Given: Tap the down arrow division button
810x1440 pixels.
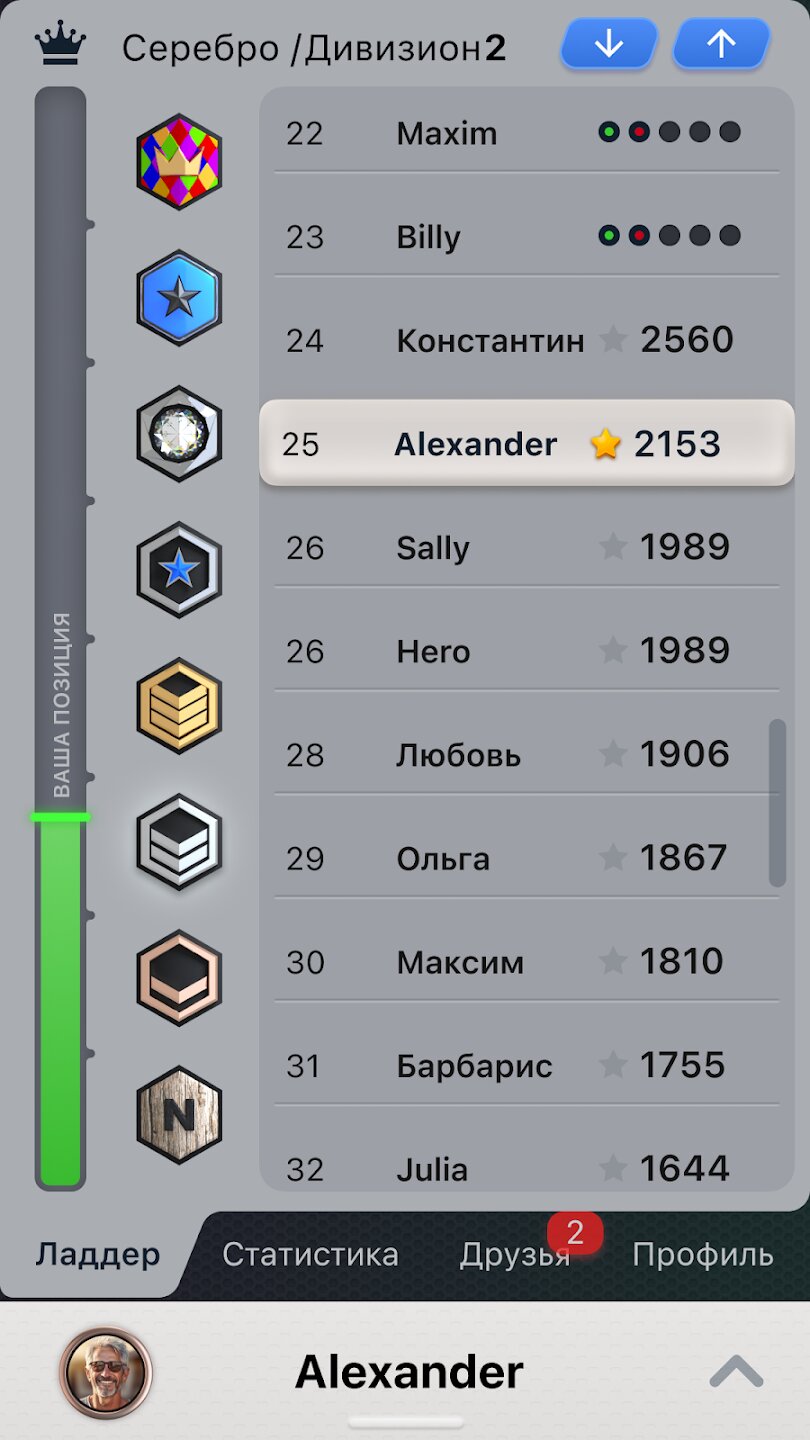Looking at the screenshot, I should (x=608, y=45).
